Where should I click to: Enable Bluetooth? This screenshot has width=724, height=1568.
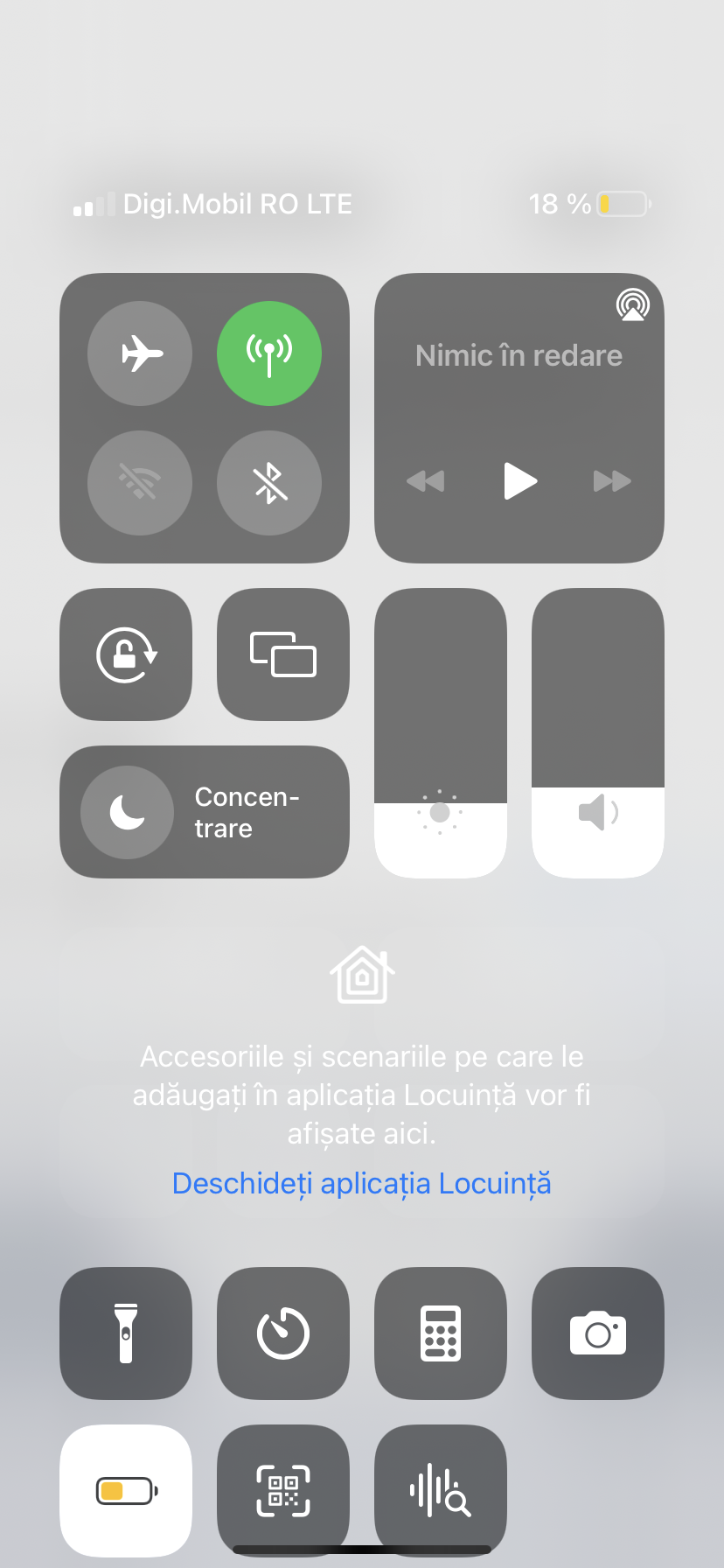269,482
